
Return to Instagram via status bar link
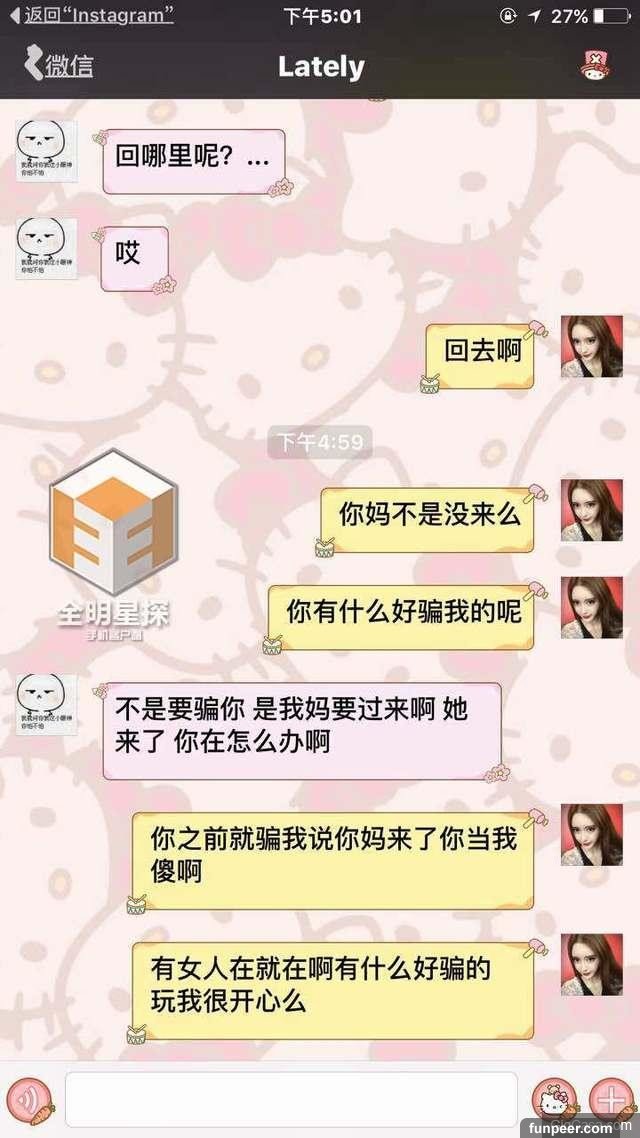92,15
